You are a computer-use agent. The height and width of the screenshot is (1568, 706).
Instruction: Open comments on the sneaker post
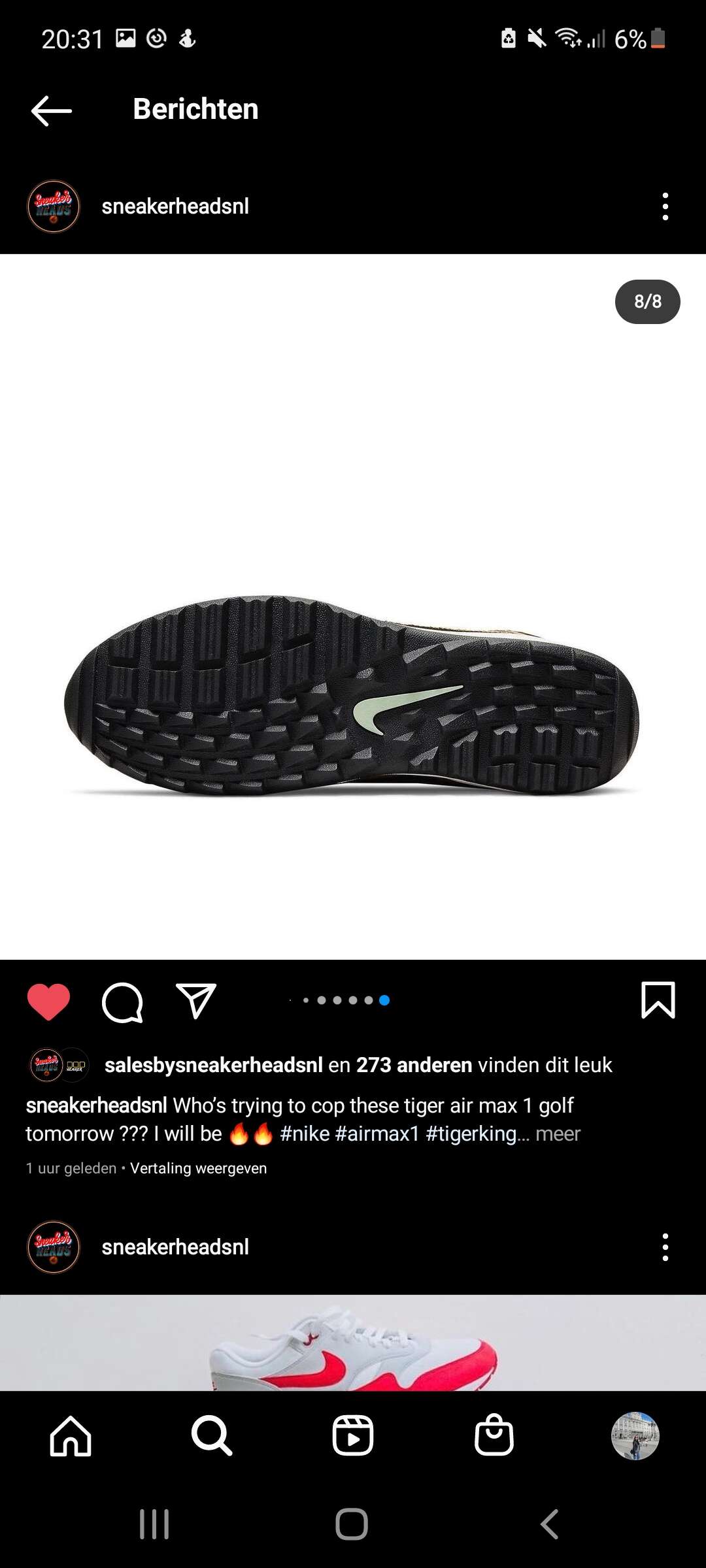(122, 1002)
